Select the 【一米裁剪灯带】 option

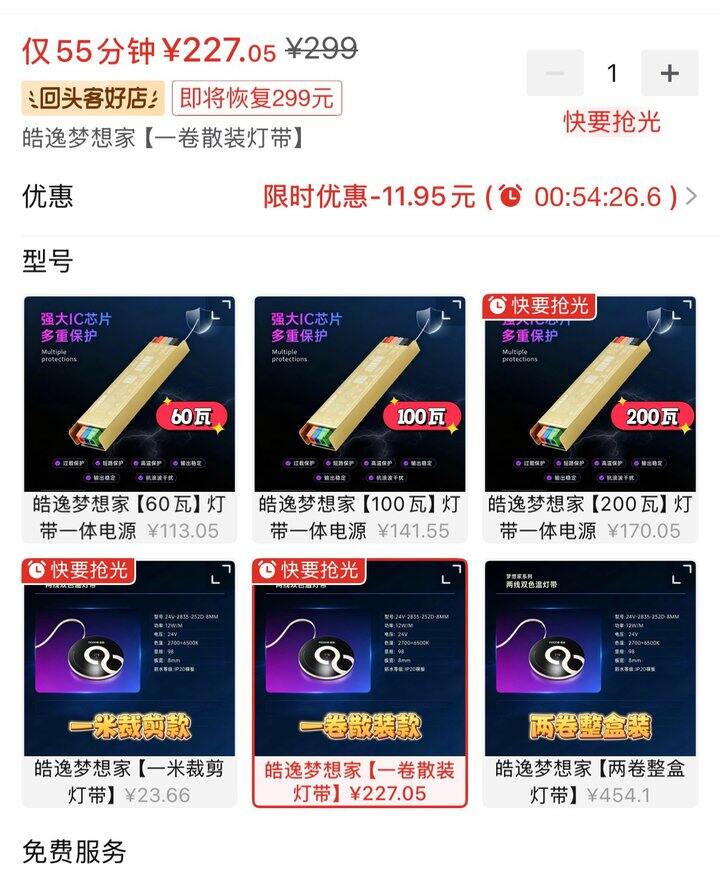pyautogui.click(x=129, y=684)
